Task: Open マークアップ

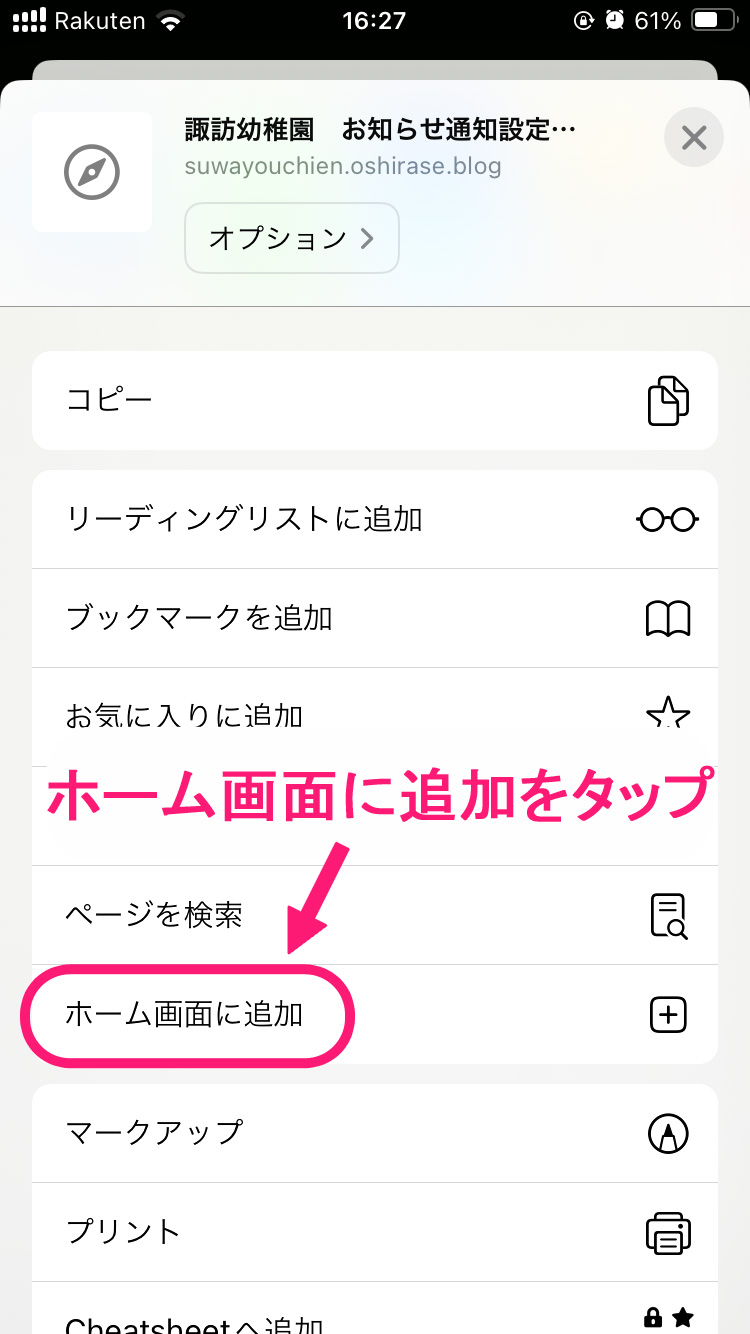Action: [x=375, y=1133]
